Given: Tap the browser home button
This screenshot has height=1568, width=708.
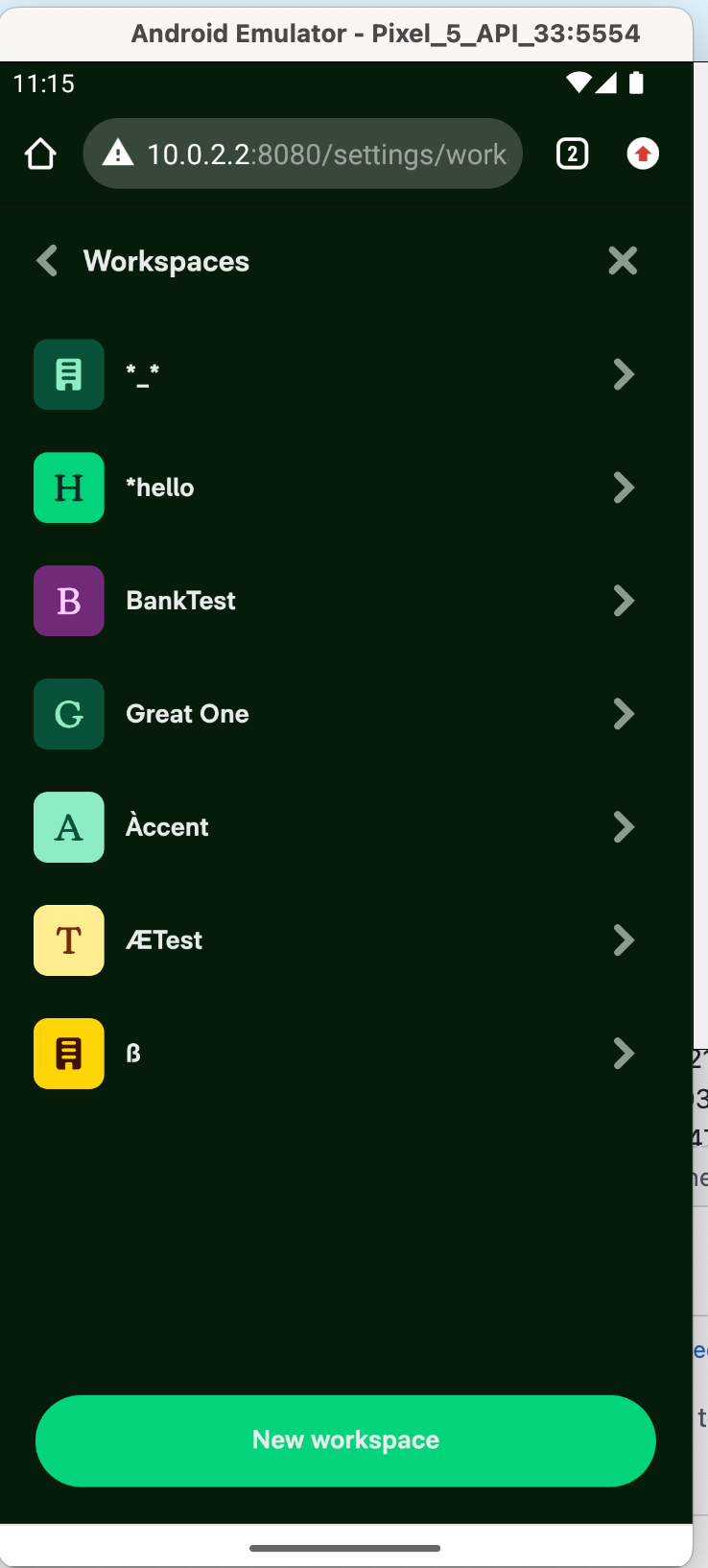Looking at the screenshot, I should [x=40, y=154].
